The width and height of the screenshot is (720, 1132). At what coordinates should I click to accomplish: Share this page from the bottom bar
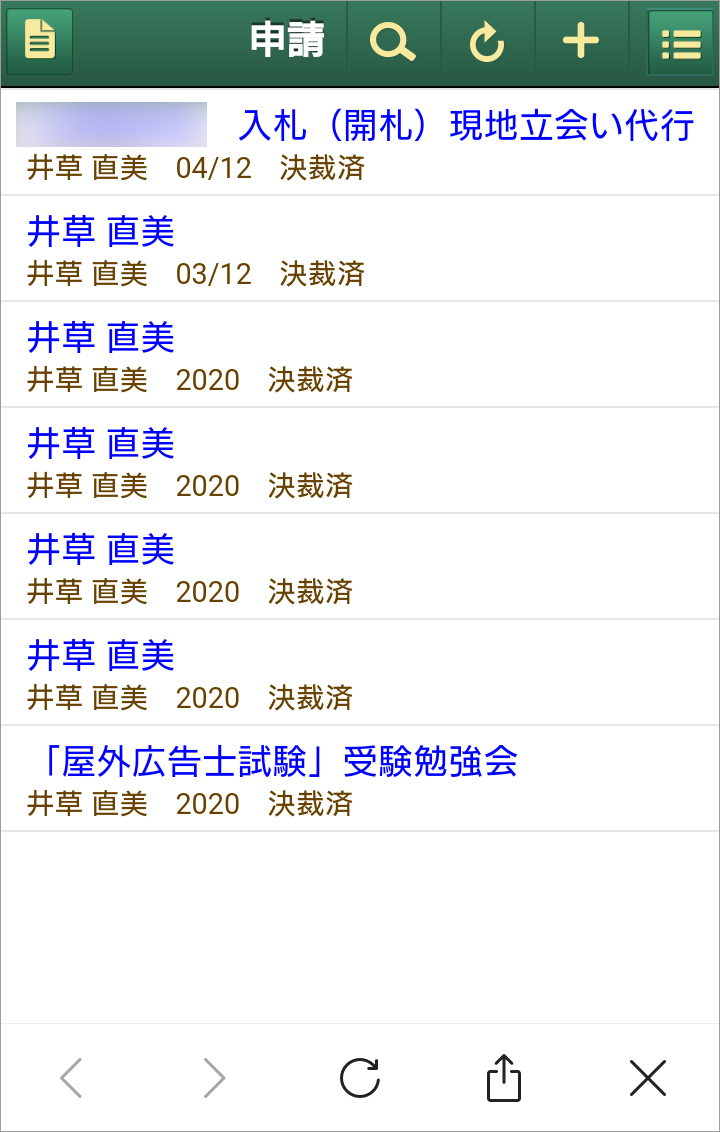tap(504, 1078)
